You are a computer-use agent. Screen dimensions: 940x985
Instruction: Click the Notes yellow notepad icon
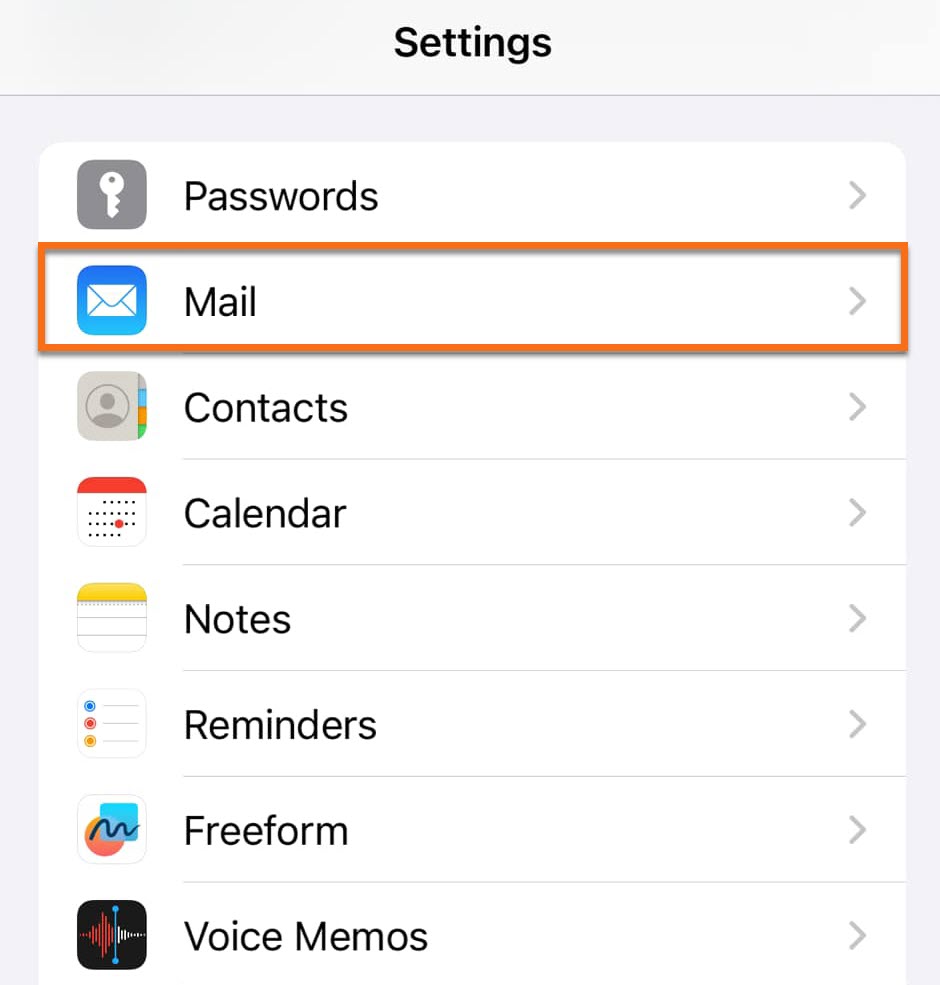click(111, 618)
